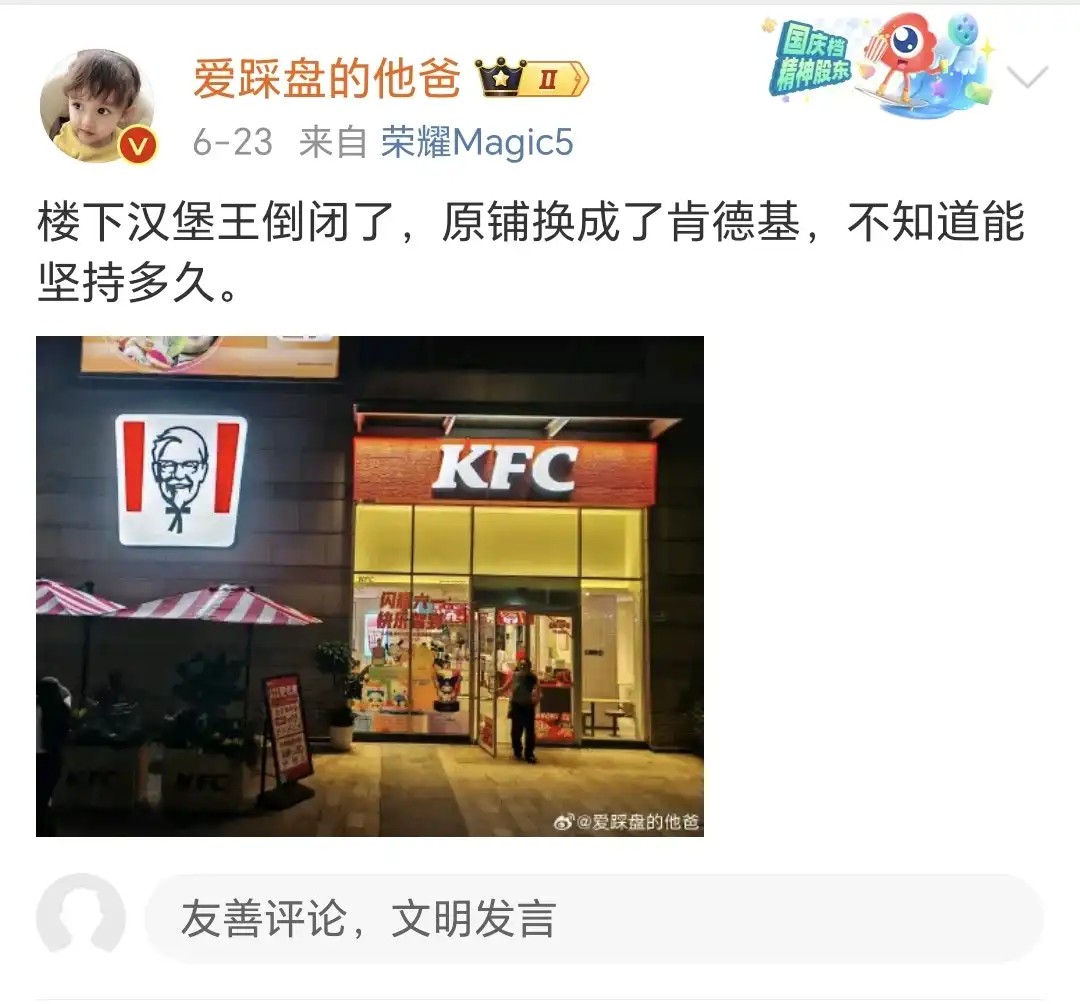Open the 国庆档精神股东 banner
This screenshot has height=1004, width=1080.
coord(878,63)
